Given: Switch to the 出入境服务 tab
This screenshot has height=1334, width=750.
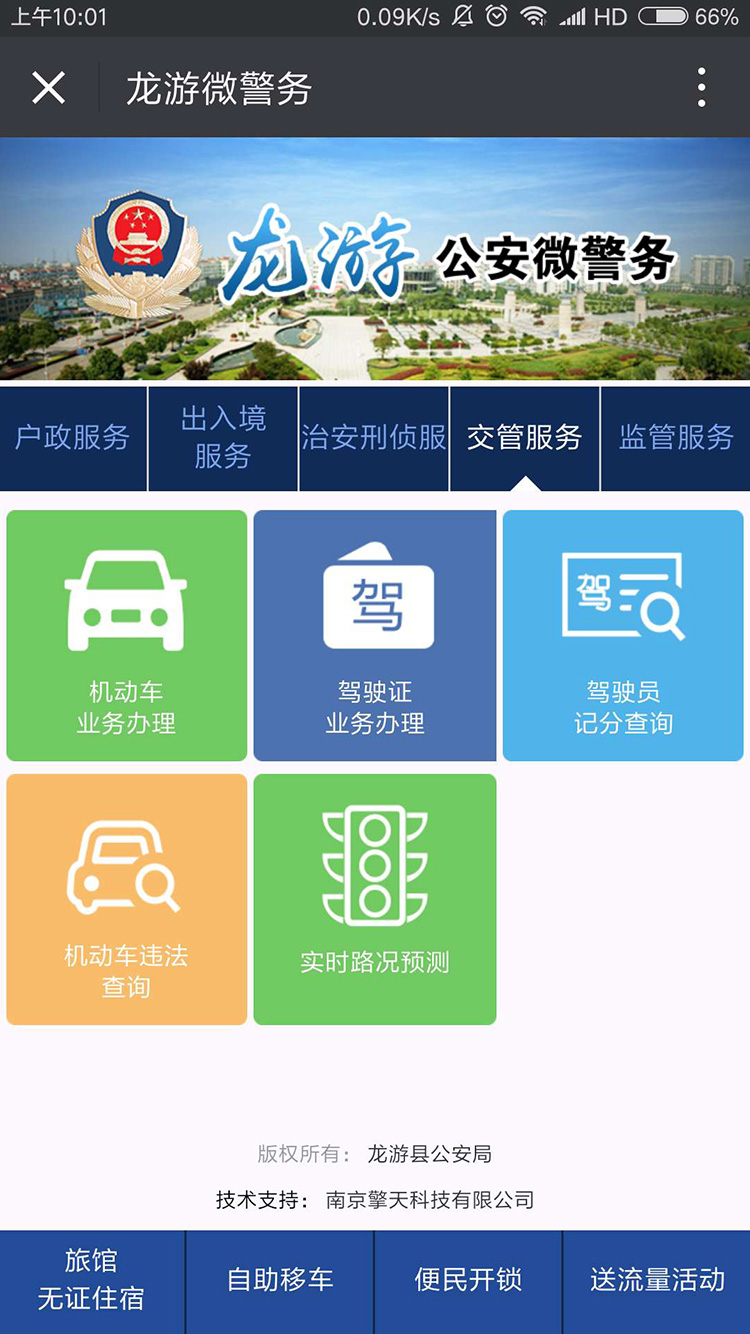Looking at the screenshot, I should [223, 438].
